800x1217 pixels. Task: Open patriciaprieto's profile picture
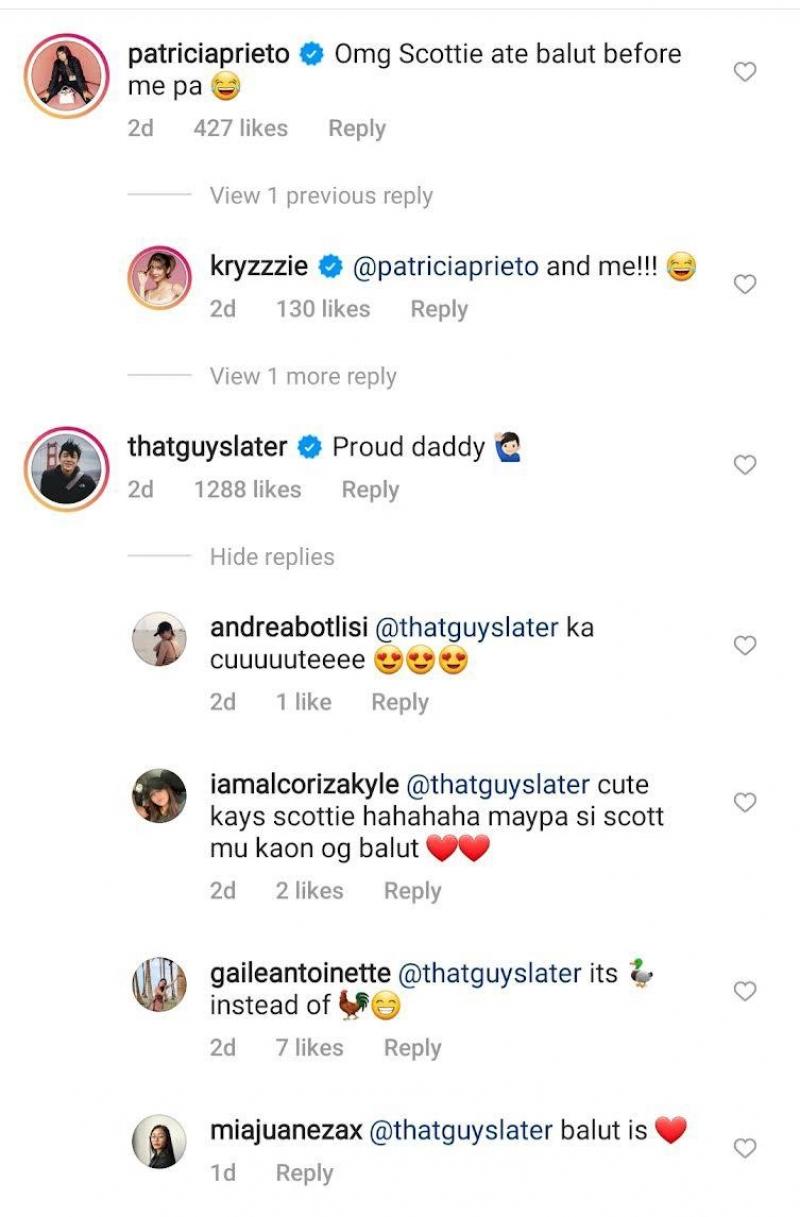(67, 75)
